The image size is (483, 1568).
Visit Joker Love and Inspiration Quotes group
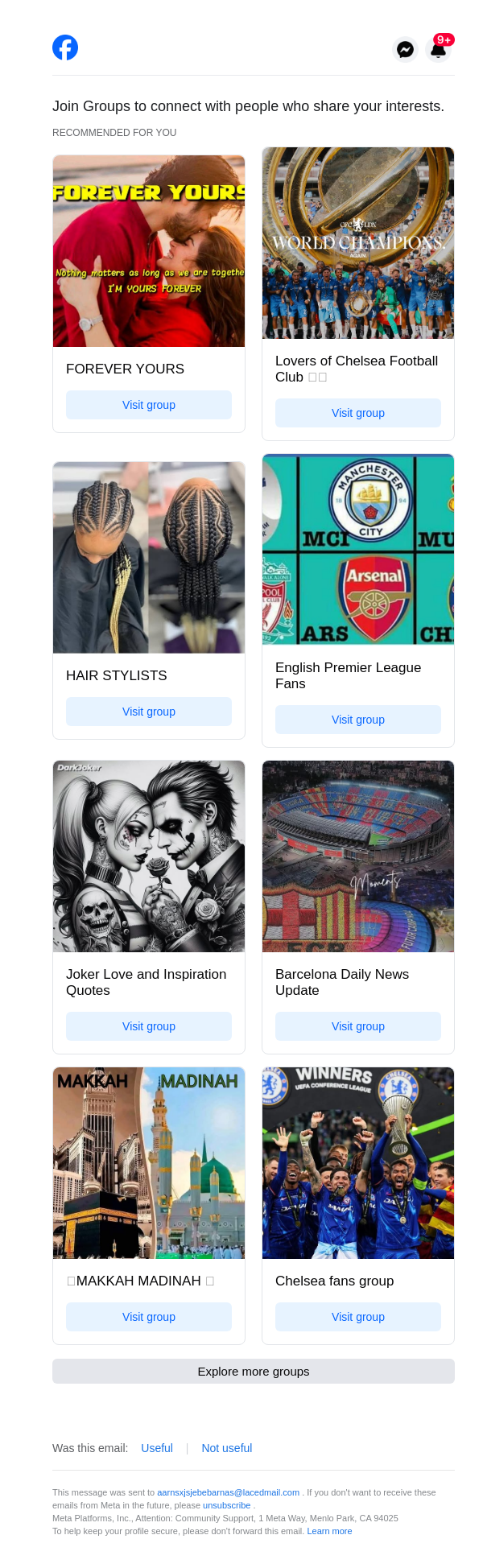[149, 1026]
